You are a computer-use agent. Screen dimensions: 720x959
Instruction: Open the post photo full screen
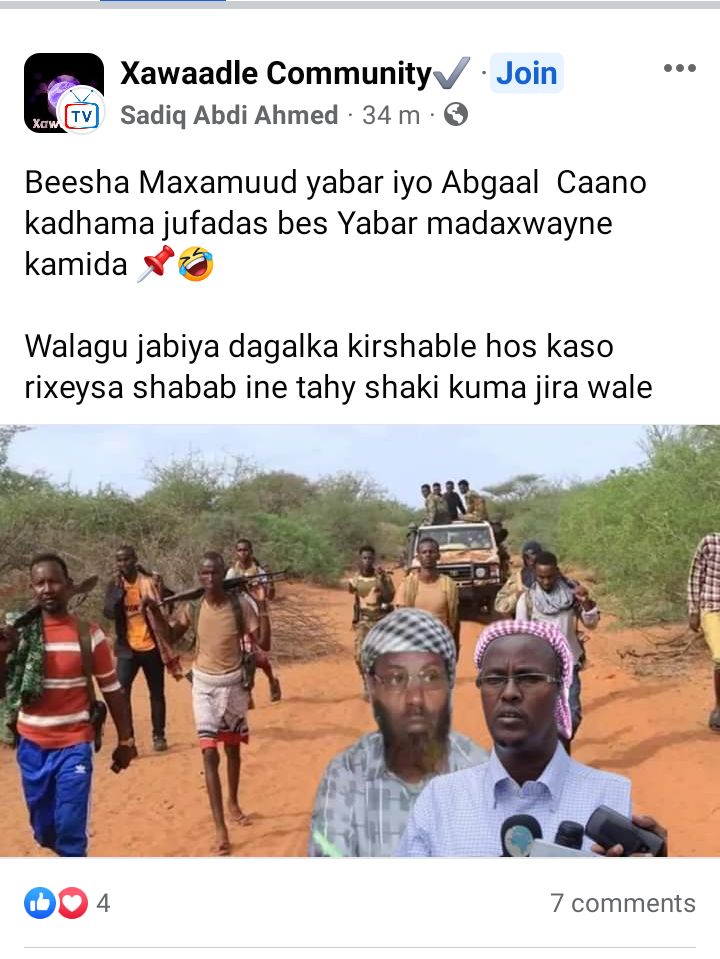pyautogui.click(x=360, y=640)
